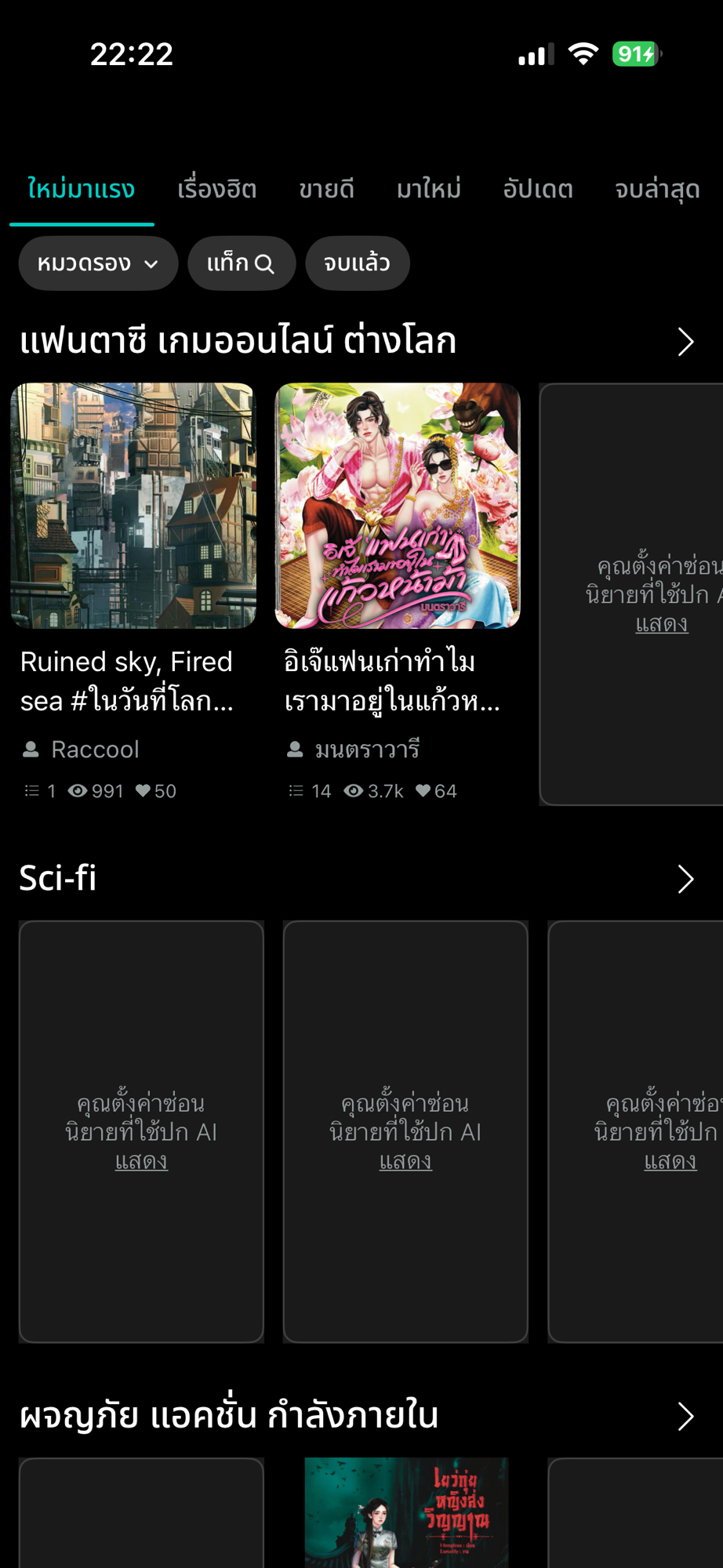Viewport: 723px width, 1568px height.
Task: Filter by จบแล้ว chip
Action: [357, 263]
